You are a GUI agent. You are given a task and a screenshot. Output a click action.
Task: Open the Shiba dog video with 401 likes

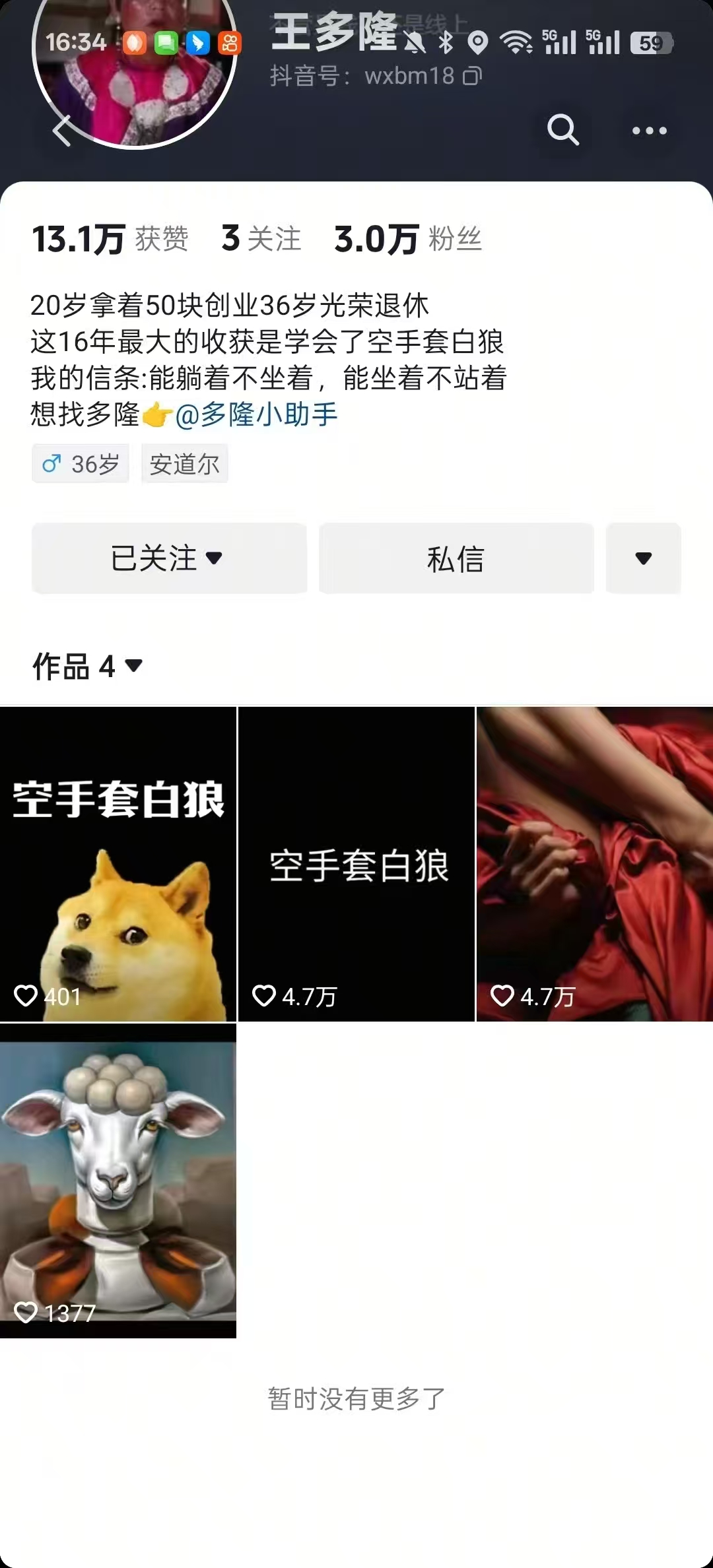click(118, 864)
